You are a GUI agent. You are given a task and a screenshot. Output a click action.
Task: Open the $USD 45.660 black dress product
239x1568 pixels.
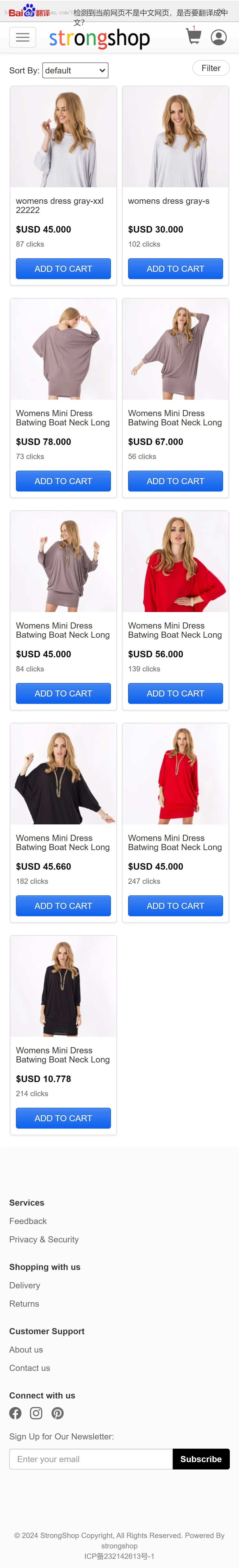[x=63, y=774]
